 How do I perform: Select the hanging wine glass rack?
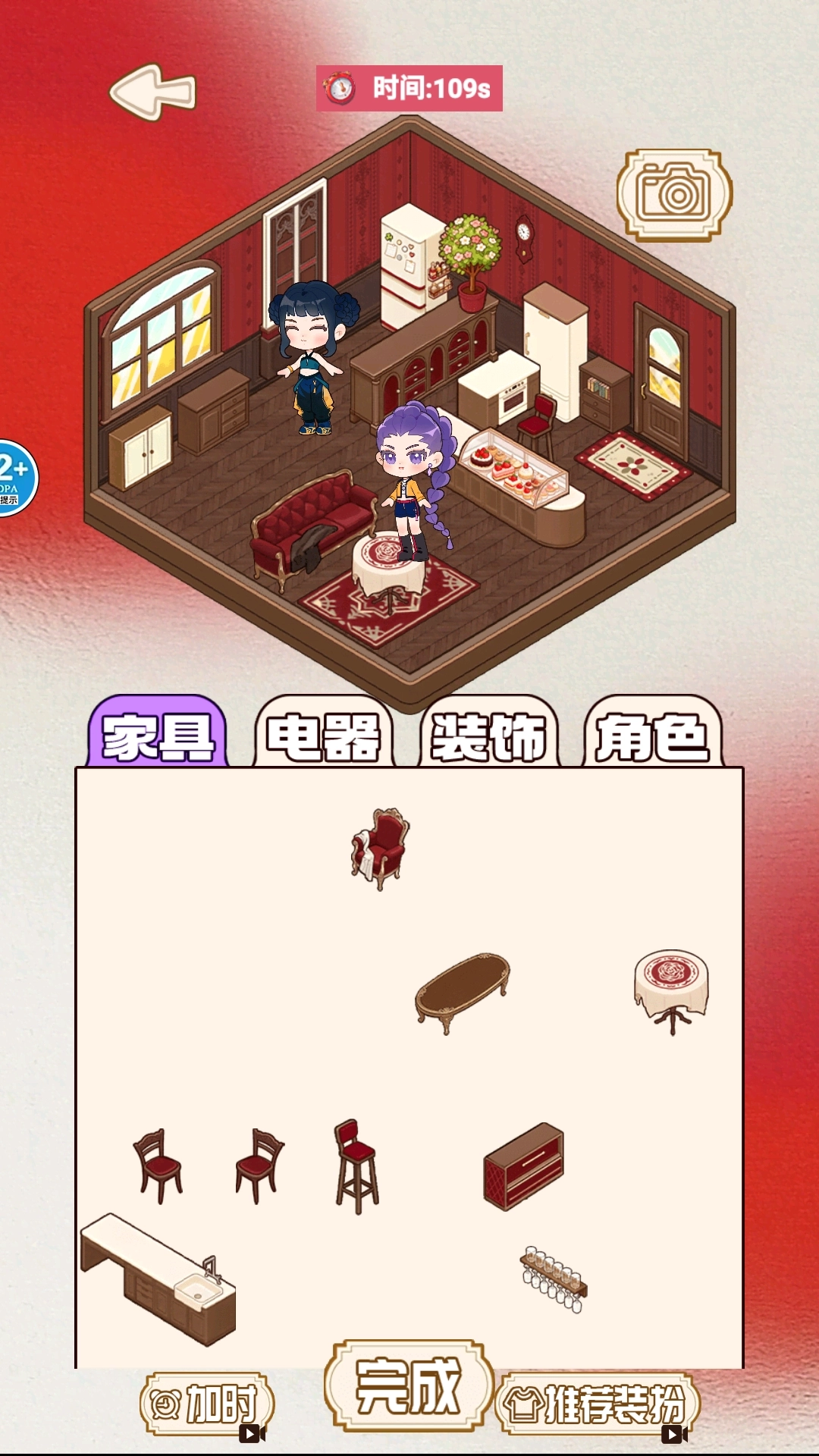pos(554,1279)
